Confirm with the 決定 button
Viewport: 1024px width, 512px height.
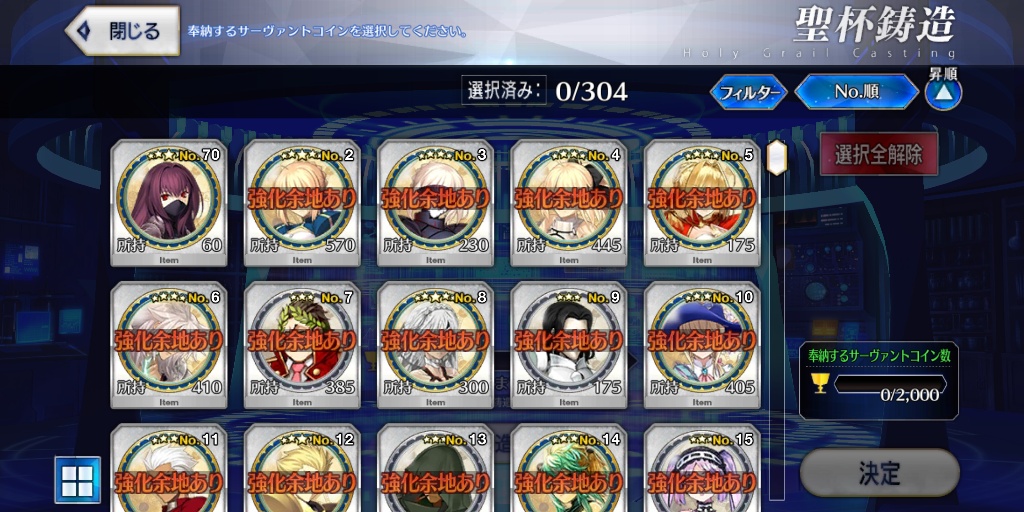click(x=879, y=473)
